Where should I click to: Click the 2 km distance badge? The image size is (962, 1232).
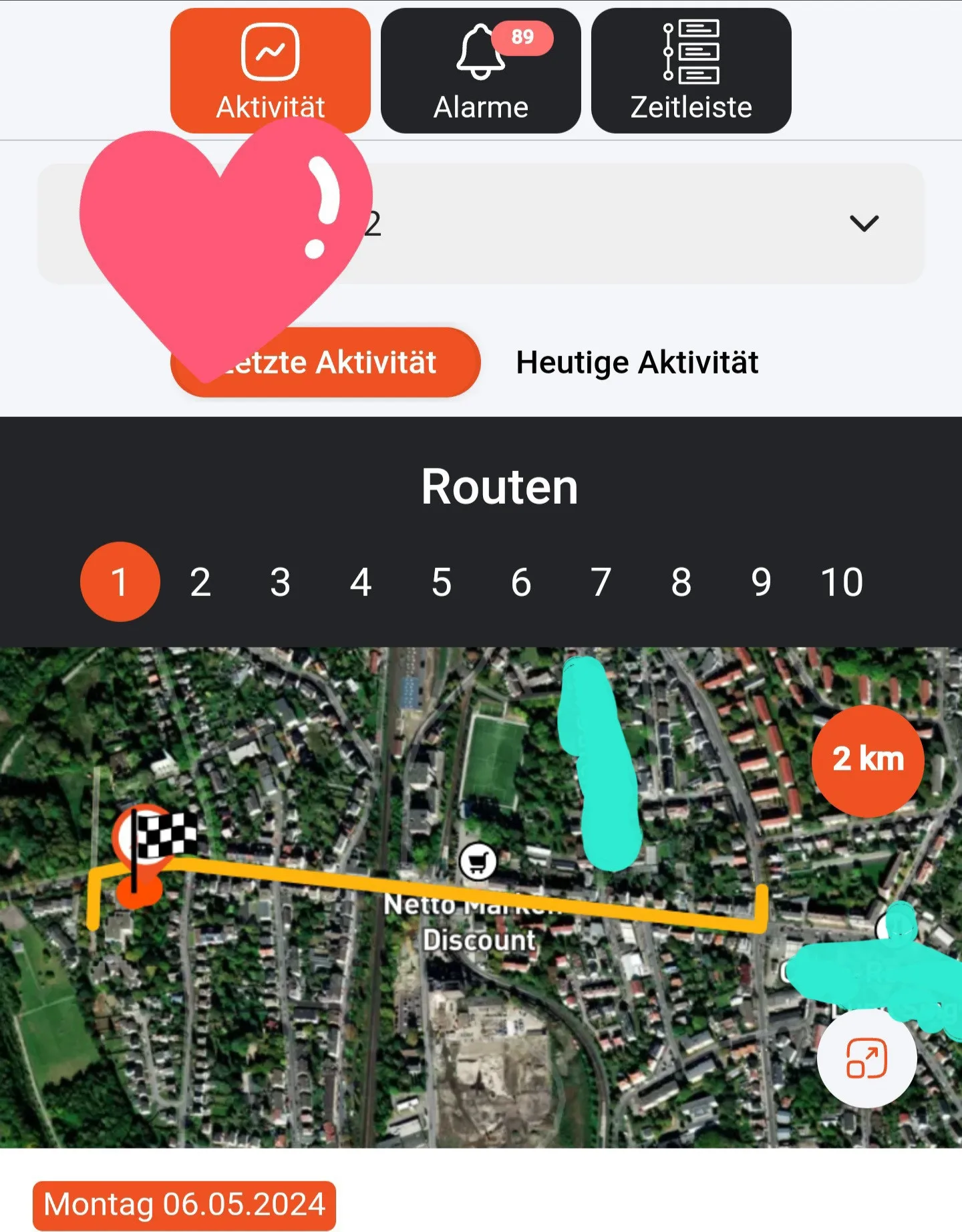point(868,759)
